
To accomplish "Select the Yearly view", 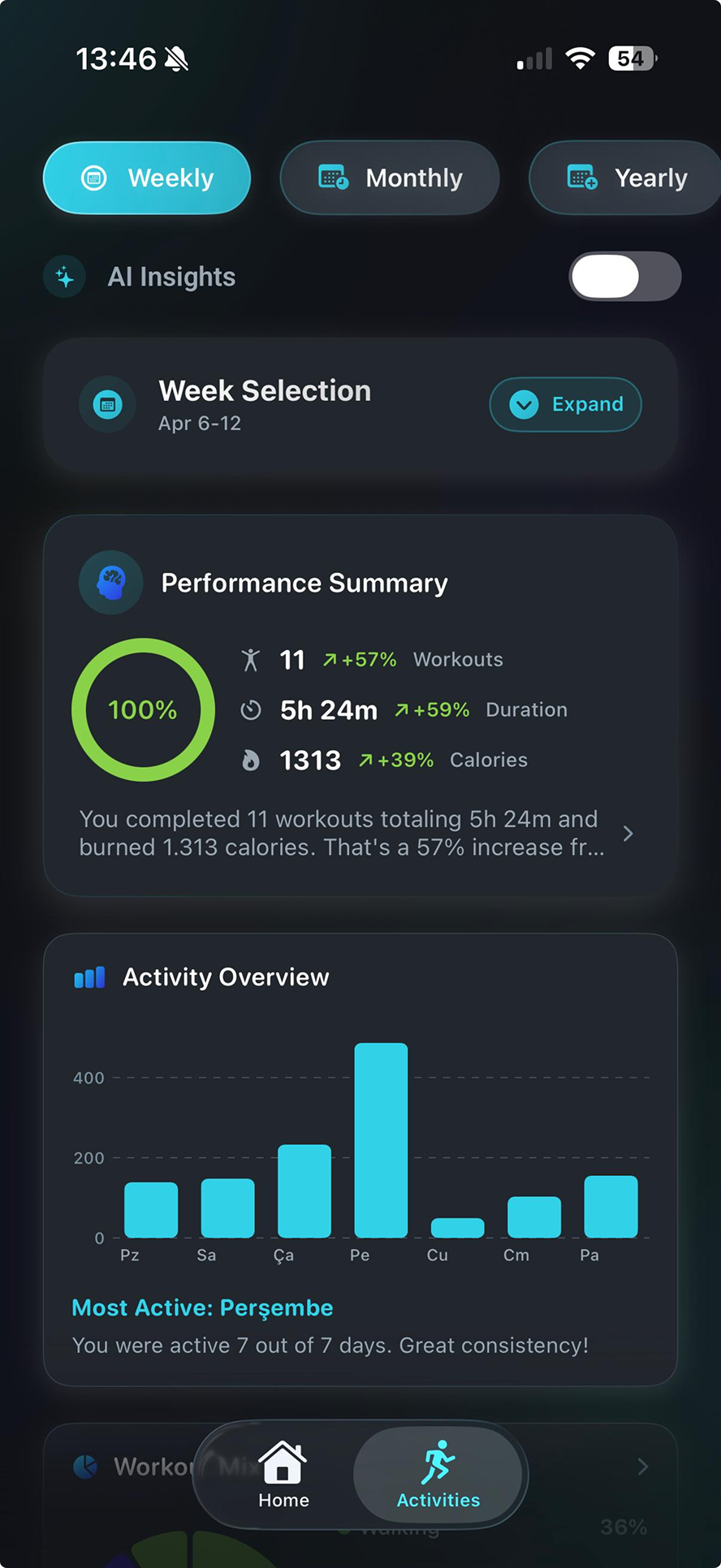I will [x=625, y=178].
